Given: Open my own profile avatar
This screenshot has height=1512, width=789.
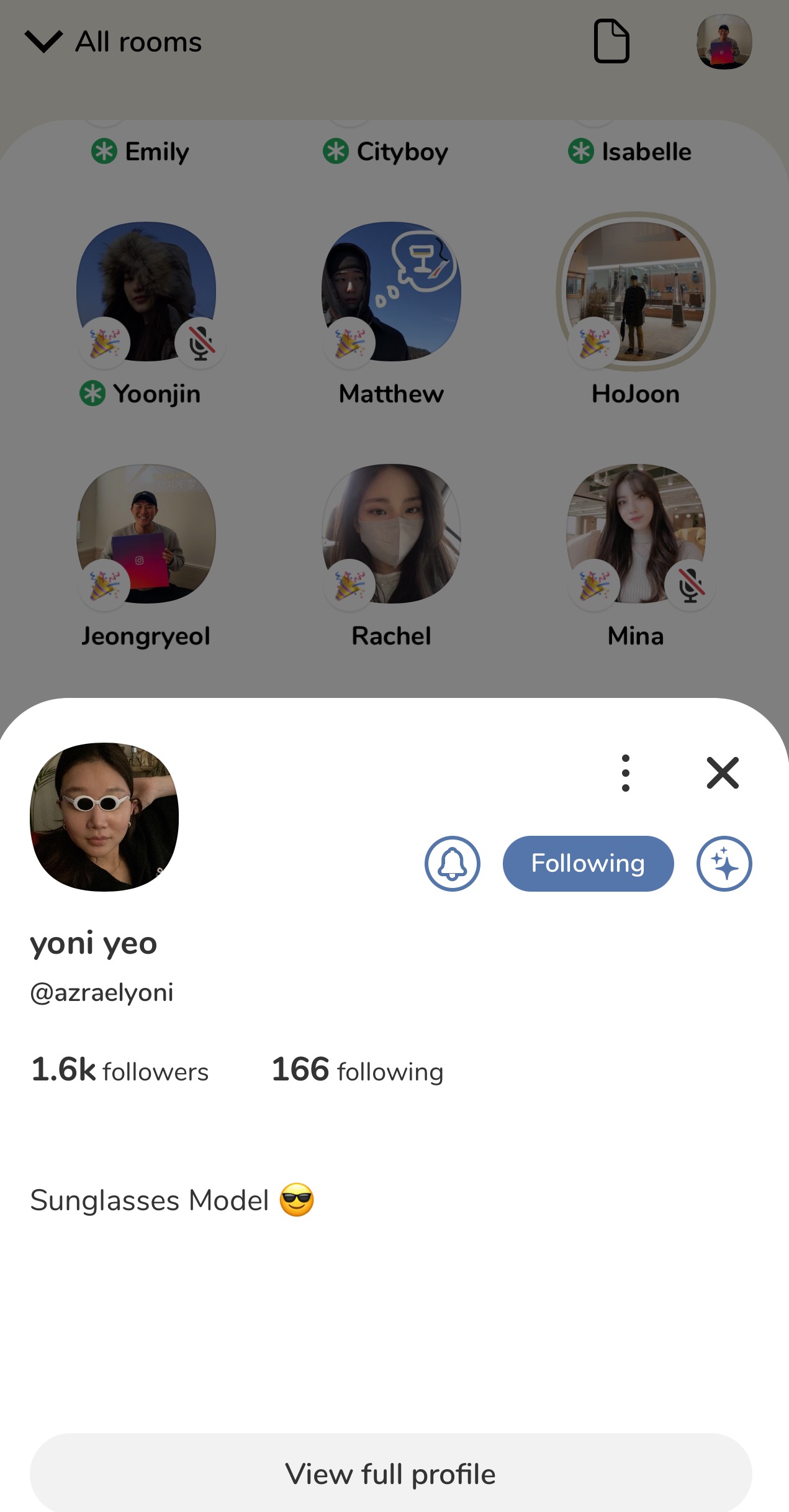Looking at the screenshot, I should [724, 42].
